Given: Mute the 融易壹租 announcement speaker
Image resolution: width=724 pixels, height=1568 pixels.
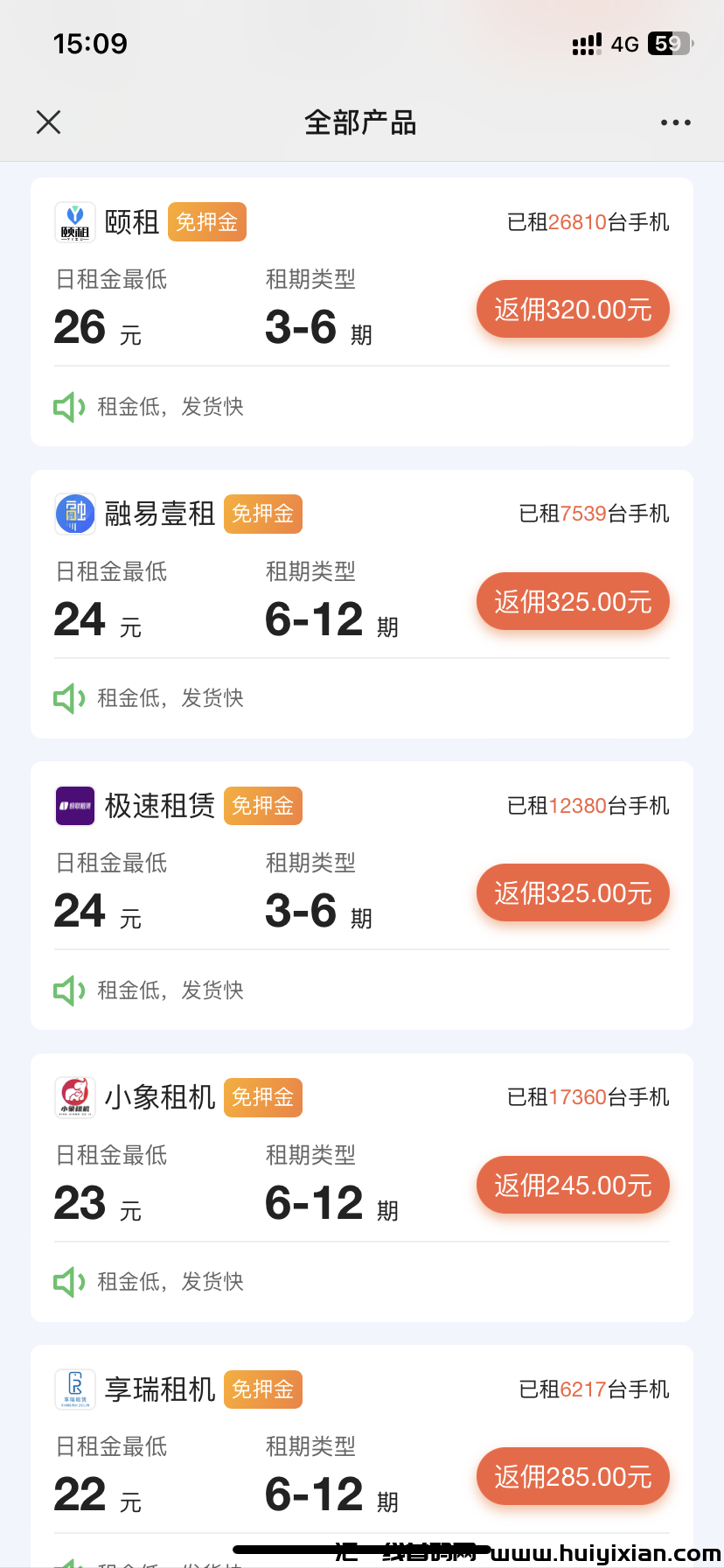Looking at the screenshot, I should pos(68,697).
